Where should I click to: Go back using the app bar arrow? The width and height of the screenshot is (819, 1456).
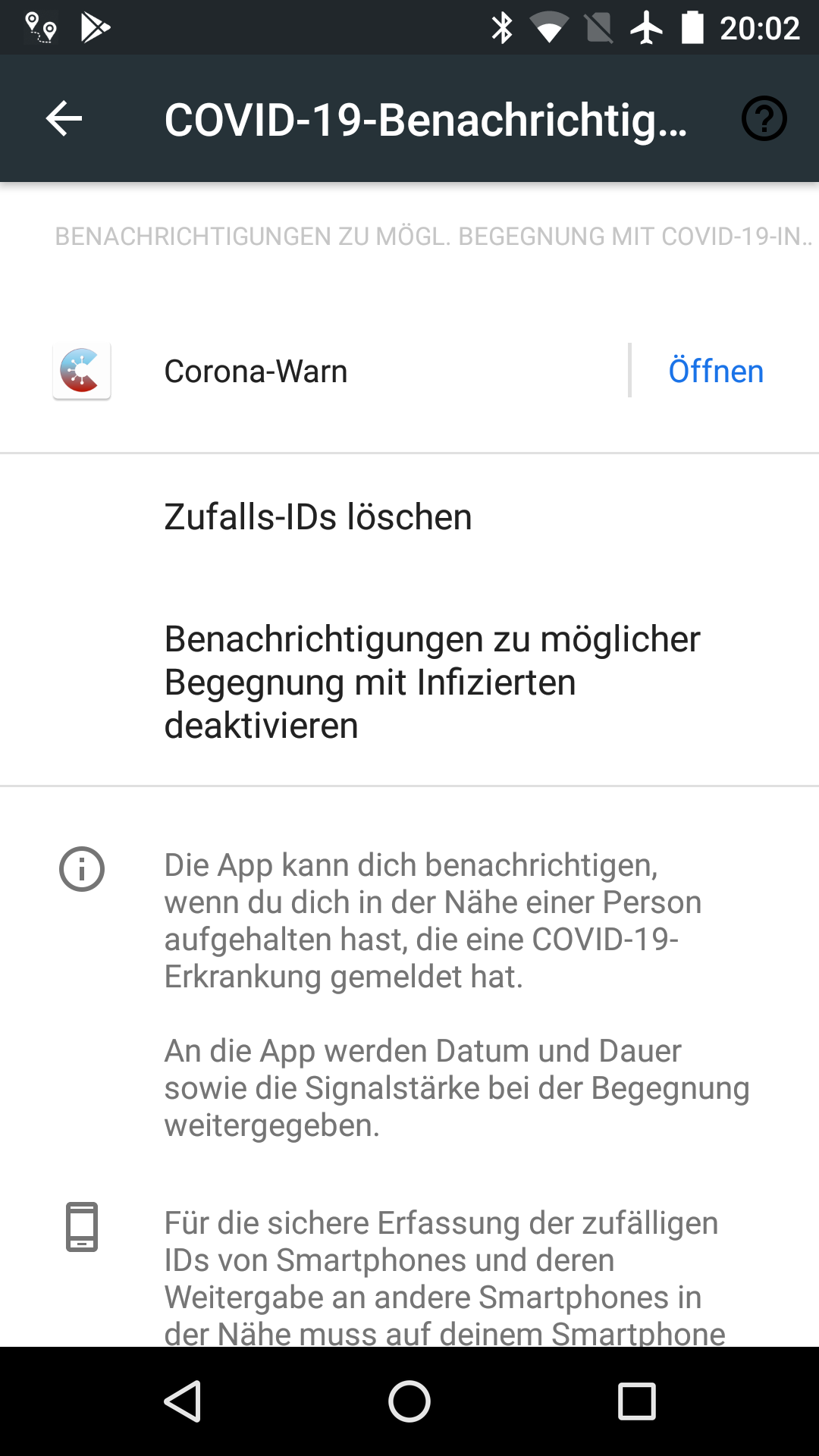tap(64, 119)
